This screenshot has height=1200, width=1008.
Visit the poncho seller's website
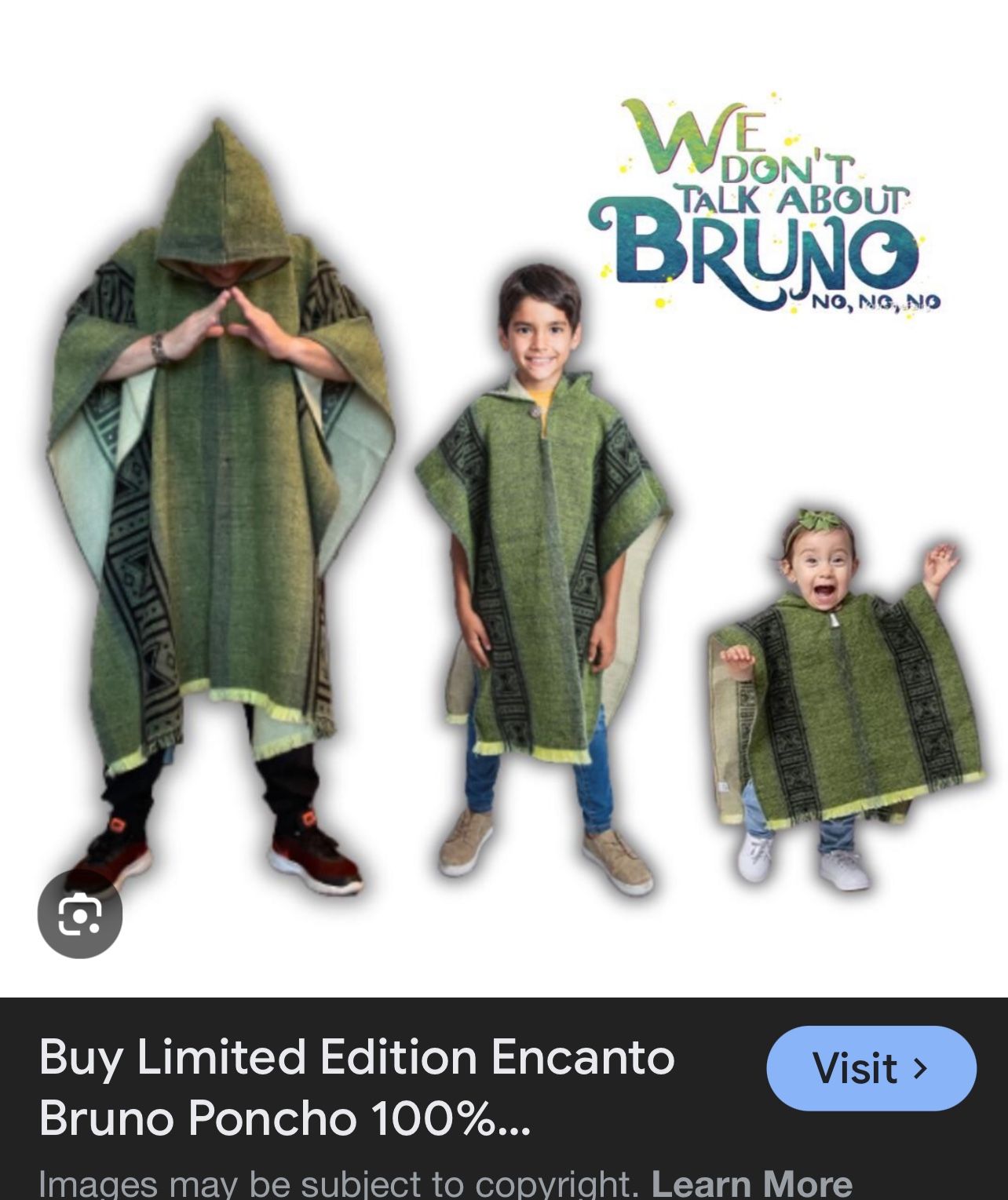[x=871, y=1067]
